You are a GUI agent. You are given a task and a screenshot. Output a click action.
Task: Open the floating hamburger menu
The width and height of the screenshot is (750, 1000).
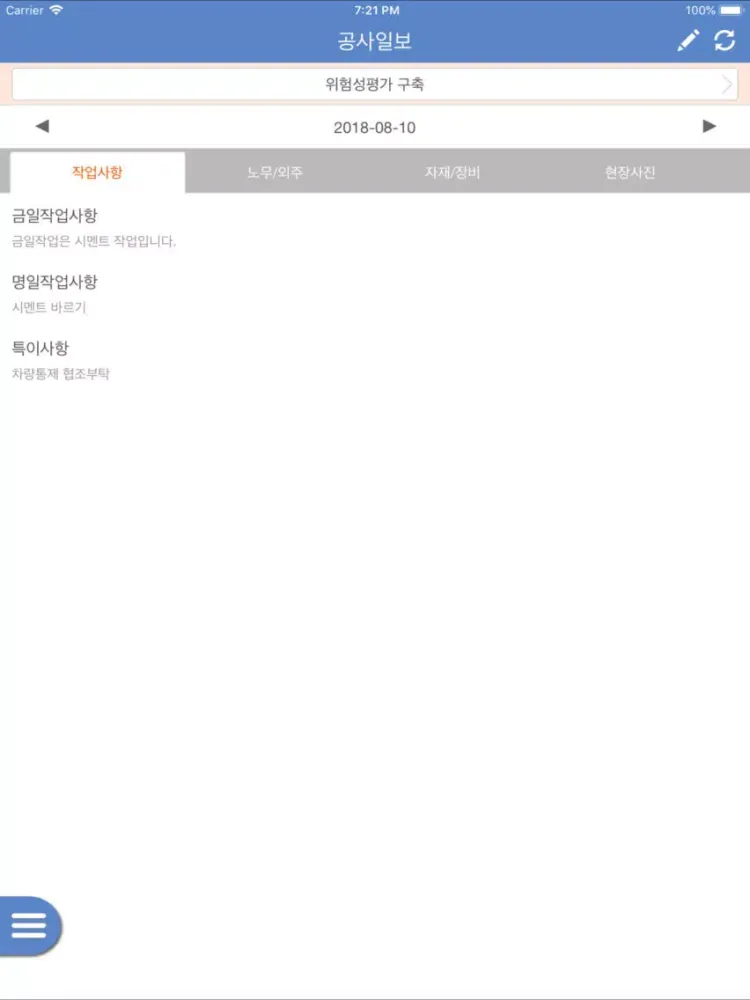click(30, 926)
